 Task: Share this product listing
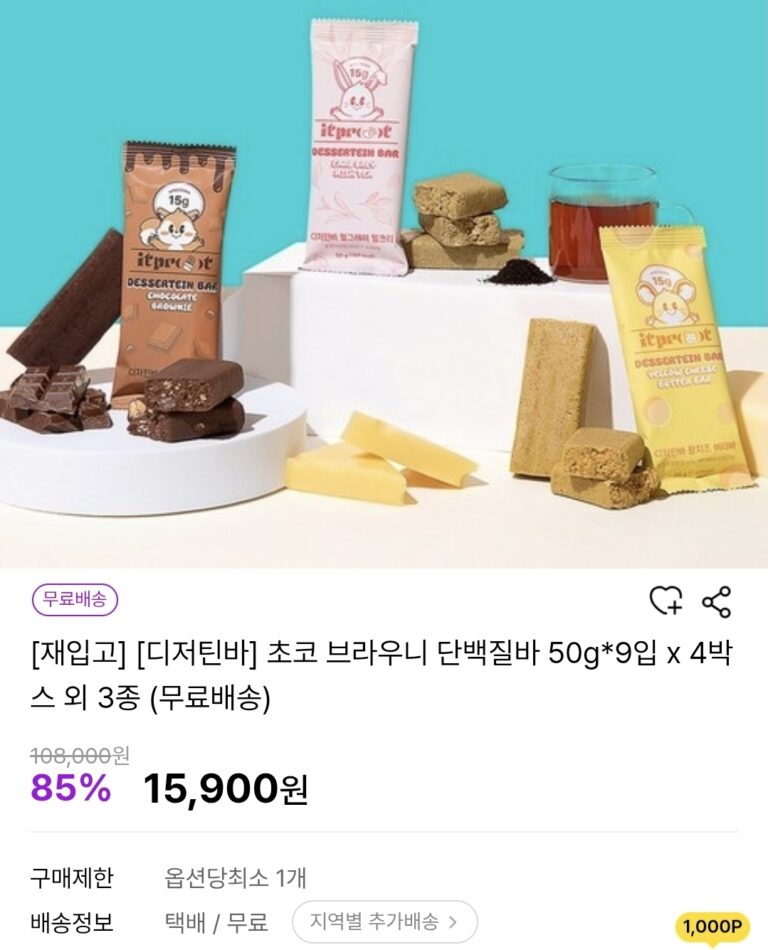point(716,601)
